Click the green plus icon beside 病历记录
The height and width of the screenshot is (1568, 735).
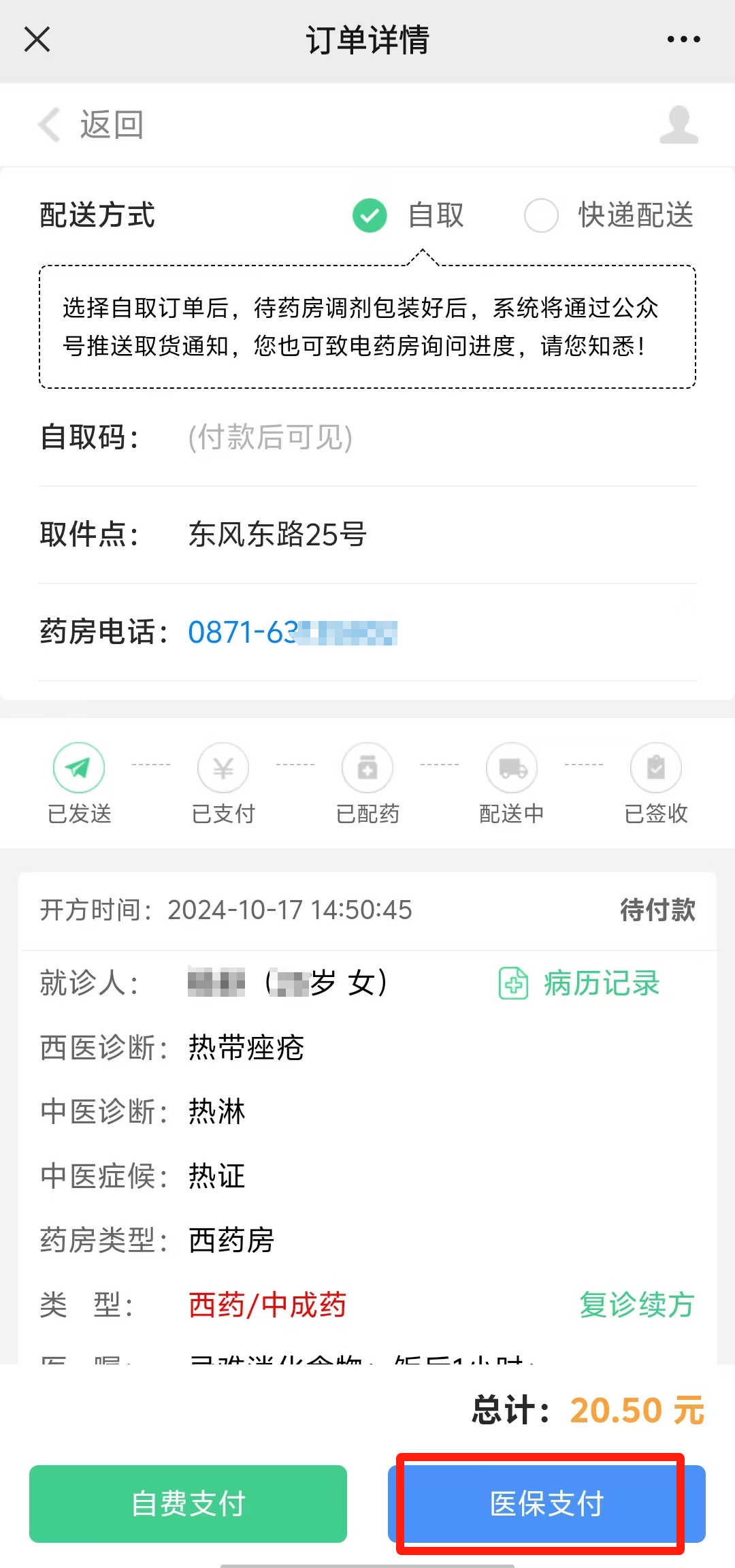[x=512, y=983]
